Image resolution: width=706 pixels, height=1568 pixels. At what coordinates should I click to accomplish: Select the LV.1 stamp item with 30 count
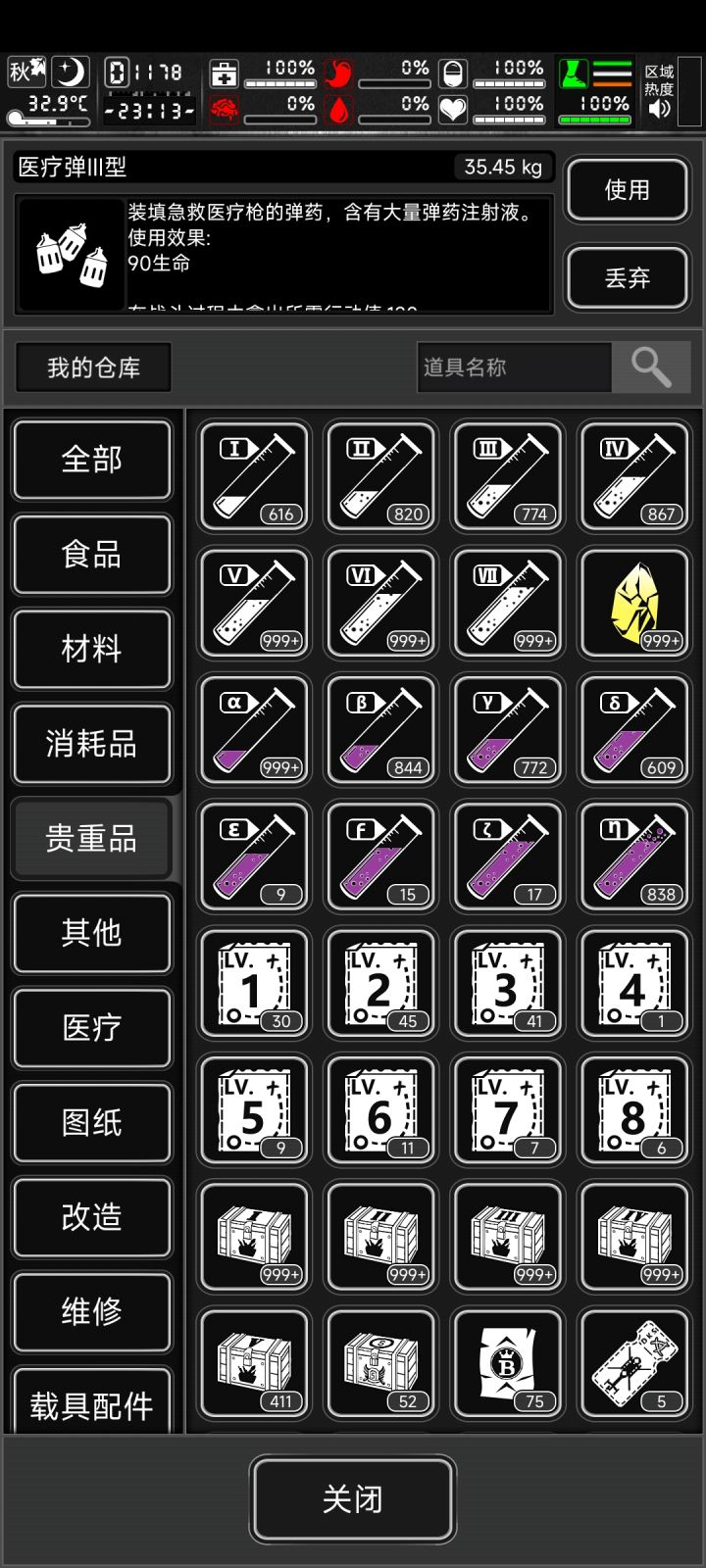[253, 983]
